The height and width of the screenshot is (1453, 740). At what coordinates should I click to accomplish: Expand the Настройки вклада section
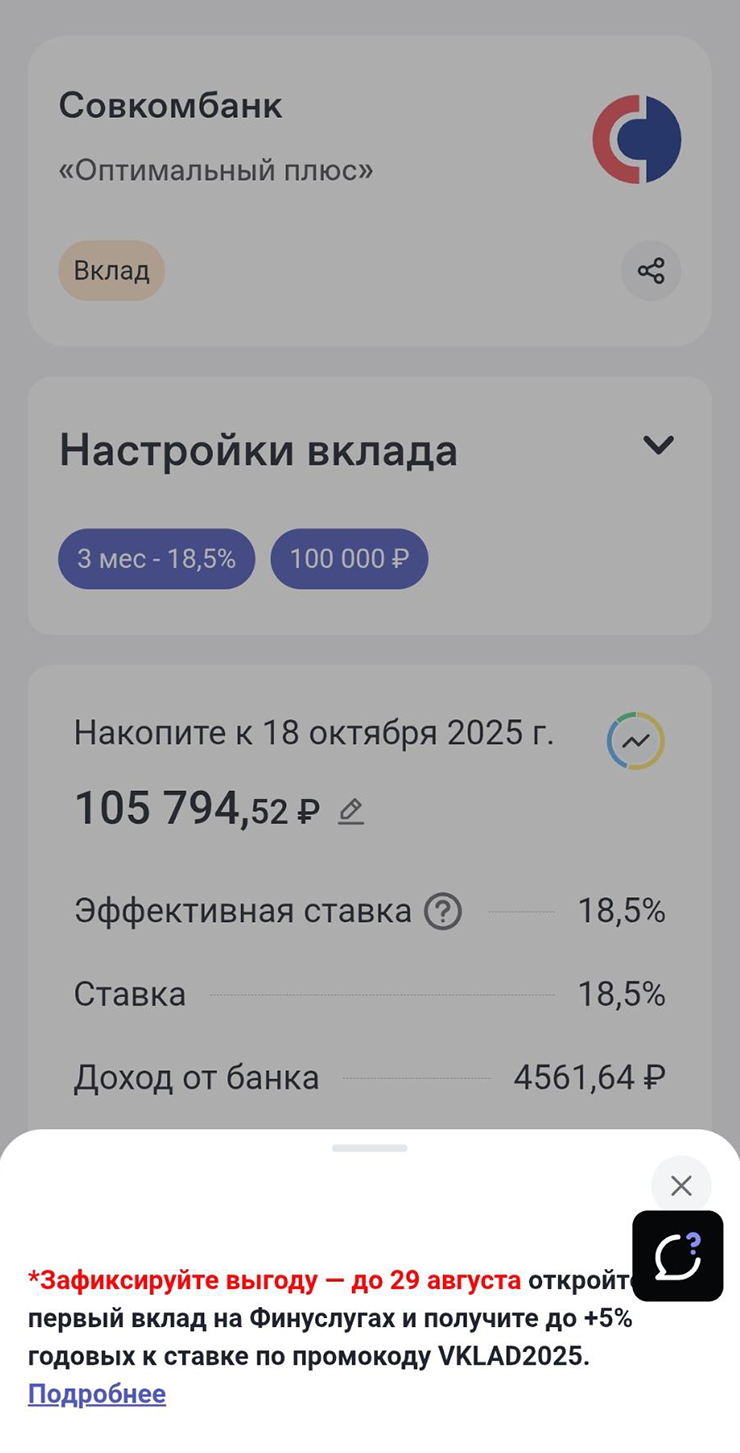pyautogui.click(x=658, y=445)
